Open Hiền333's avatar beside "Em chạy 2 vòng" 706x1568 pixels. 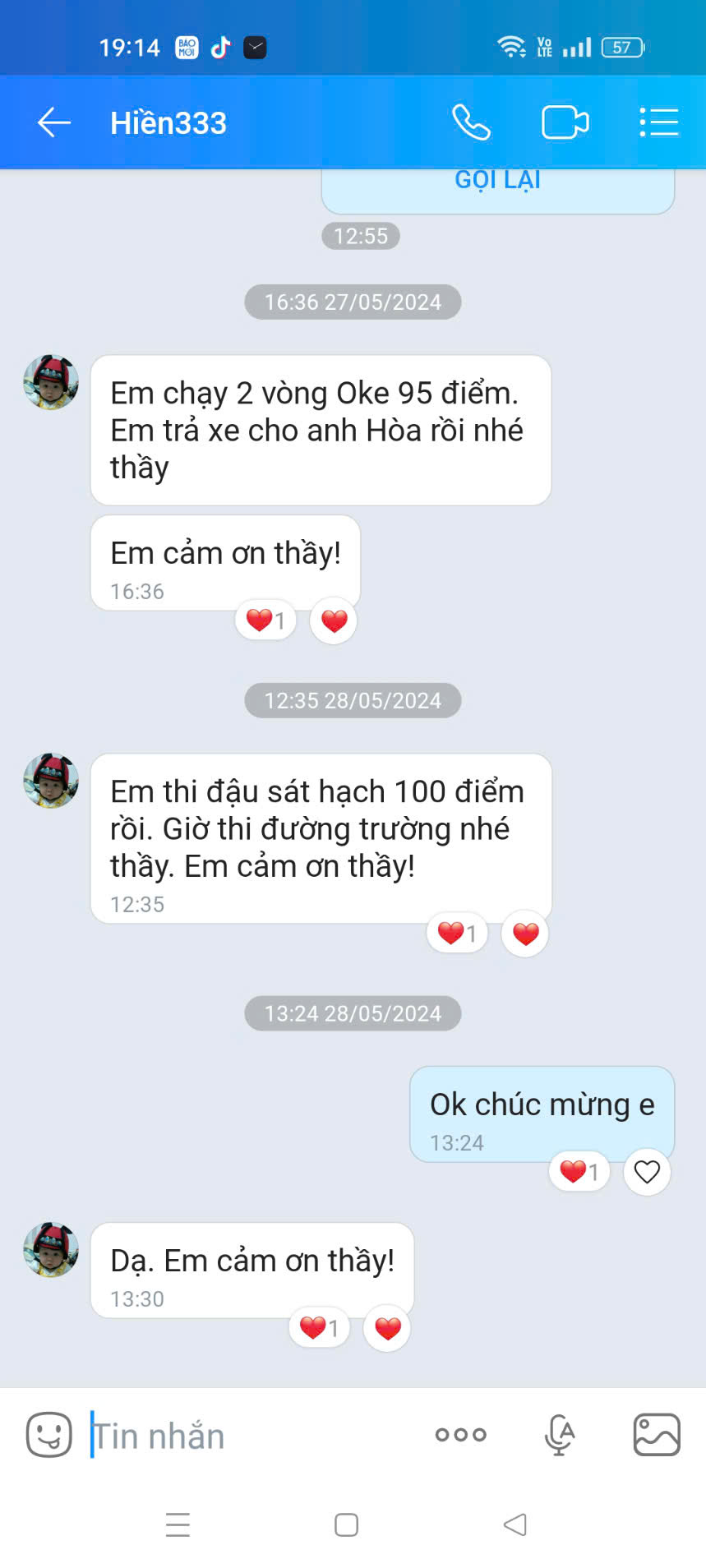(x=51, y=382)
